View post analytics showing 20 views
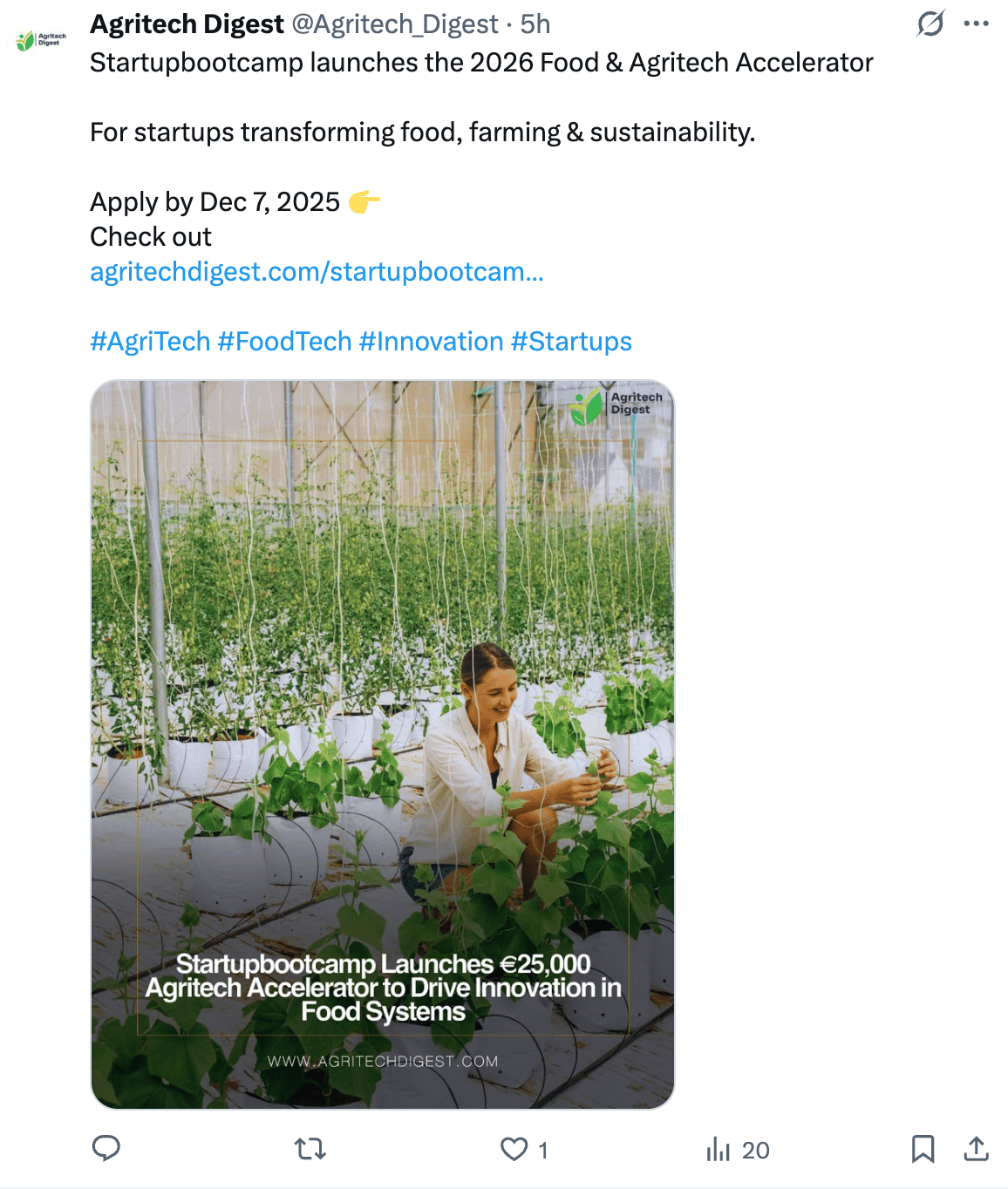 738,1150
